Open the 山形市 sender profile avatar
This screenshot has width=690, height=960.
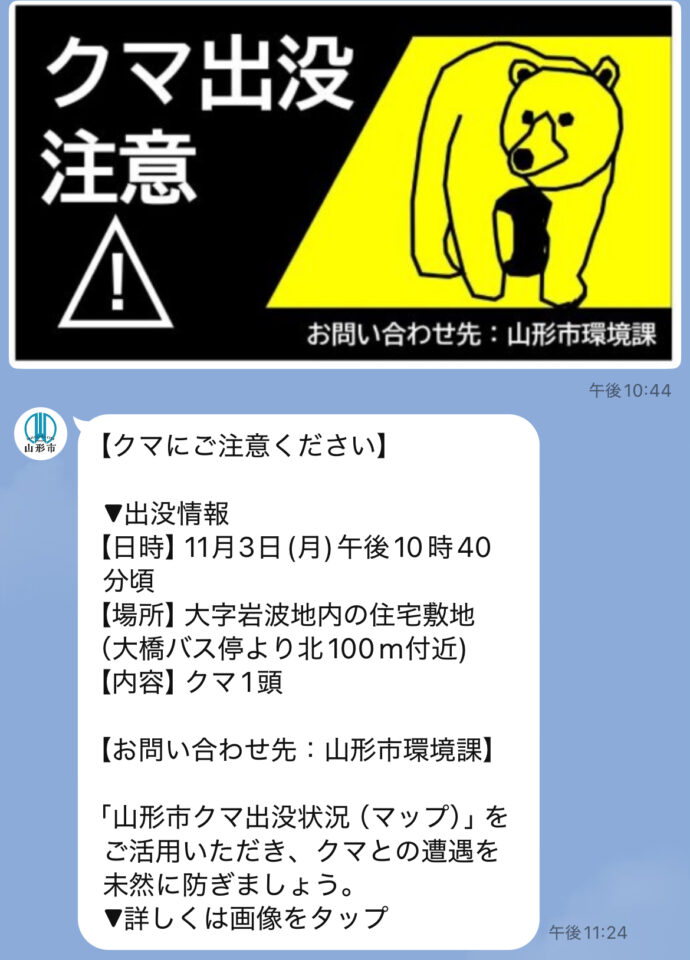click(x=41, y=435)
